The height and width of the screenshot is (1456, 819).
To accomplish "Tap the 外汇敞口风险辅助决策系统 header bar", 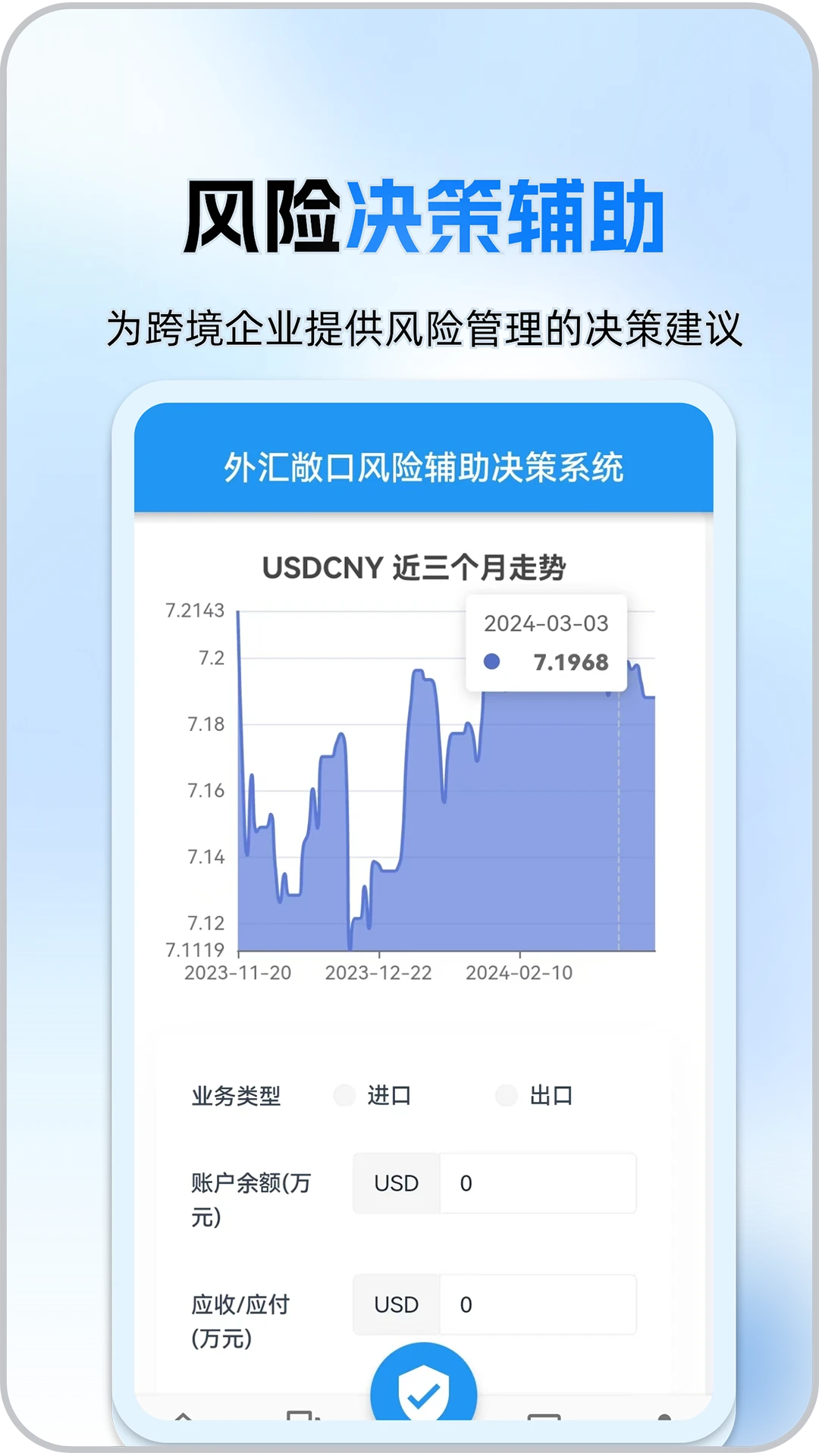I will (x=425, y=468).
